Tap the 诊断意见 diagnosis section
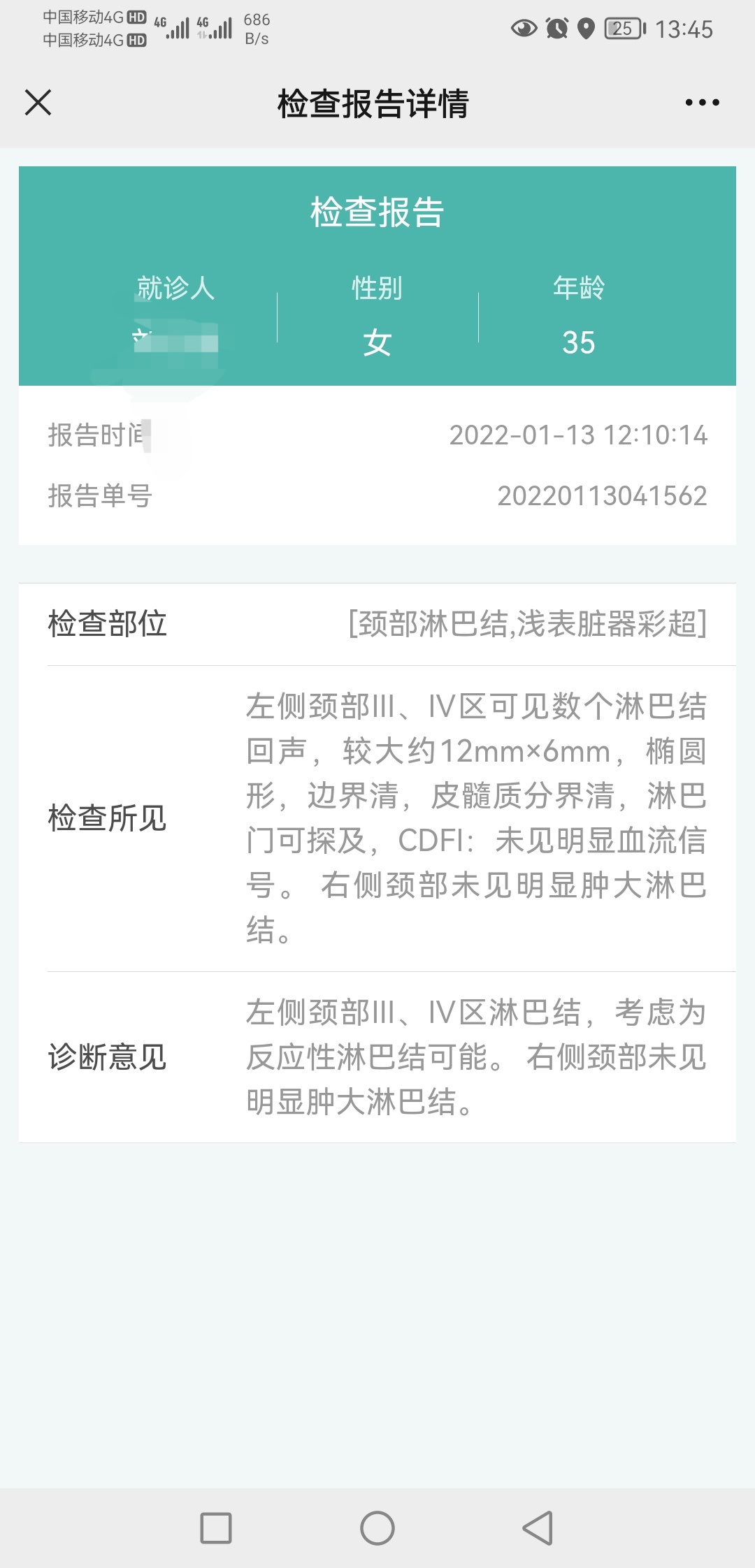 coord(107,1057)
